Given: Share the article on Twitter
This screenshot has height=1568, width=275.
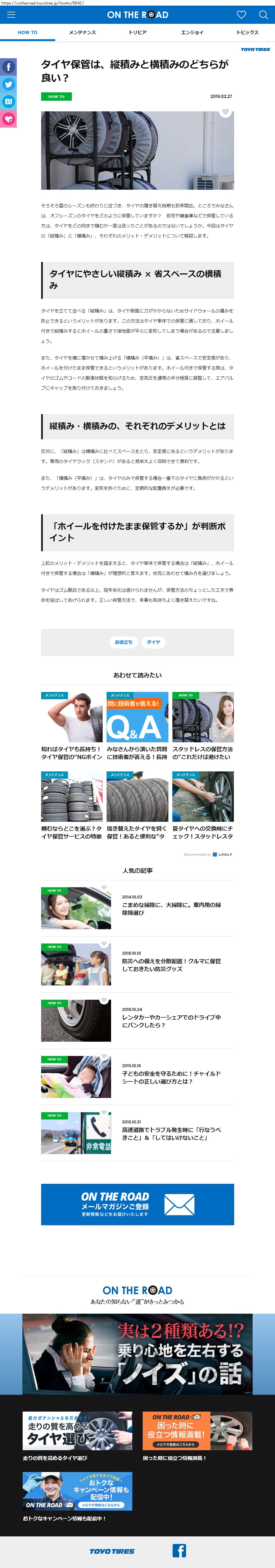Looking at the screenshot, I should click(8, 84).
